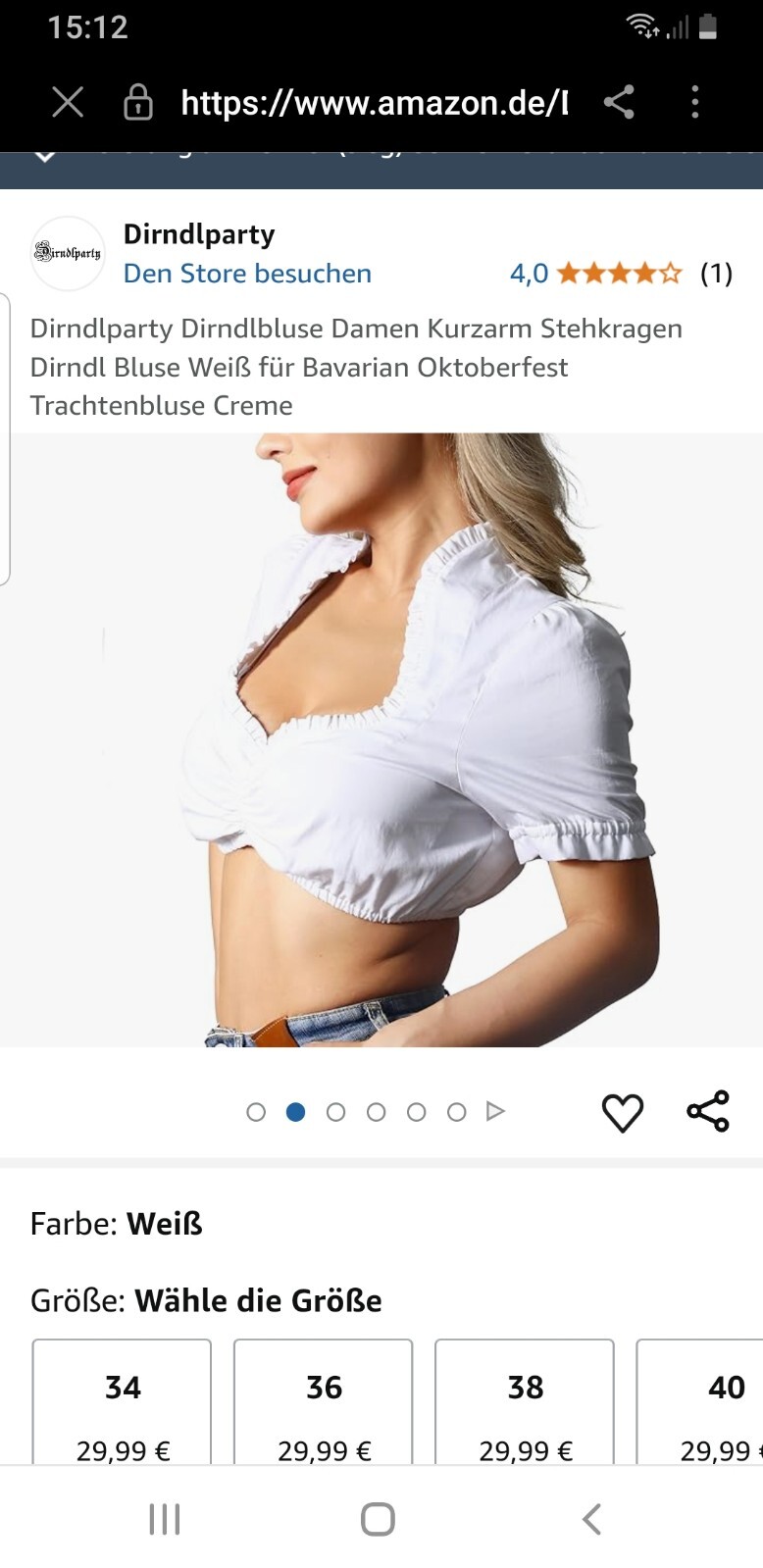Screen dimensions: 763x1568
Task: Open the 4,0 star rating reviews
Action: coord(618,274)
